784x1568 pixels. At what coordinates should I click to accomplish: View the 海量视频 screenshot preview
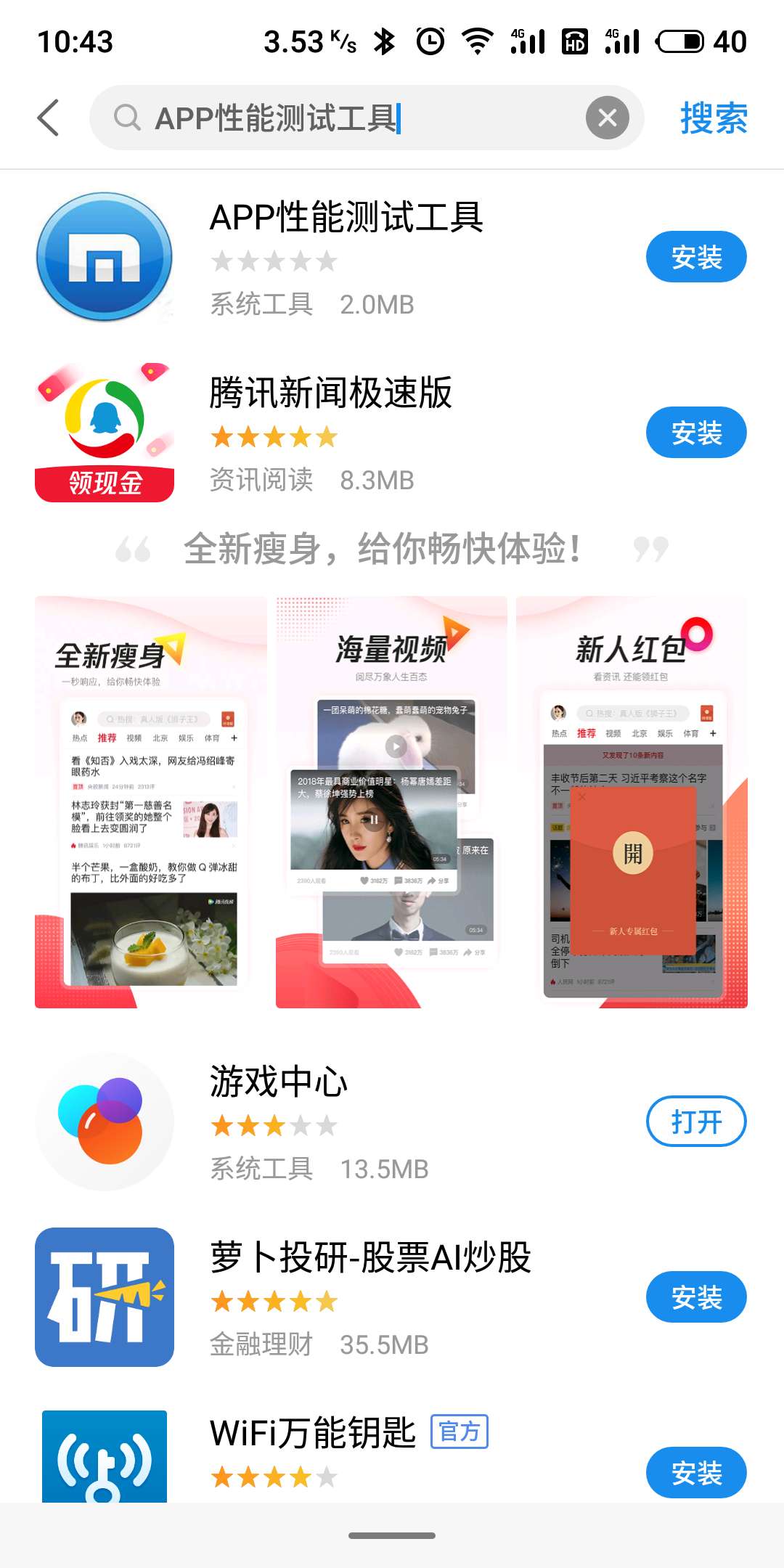point(391,802)
